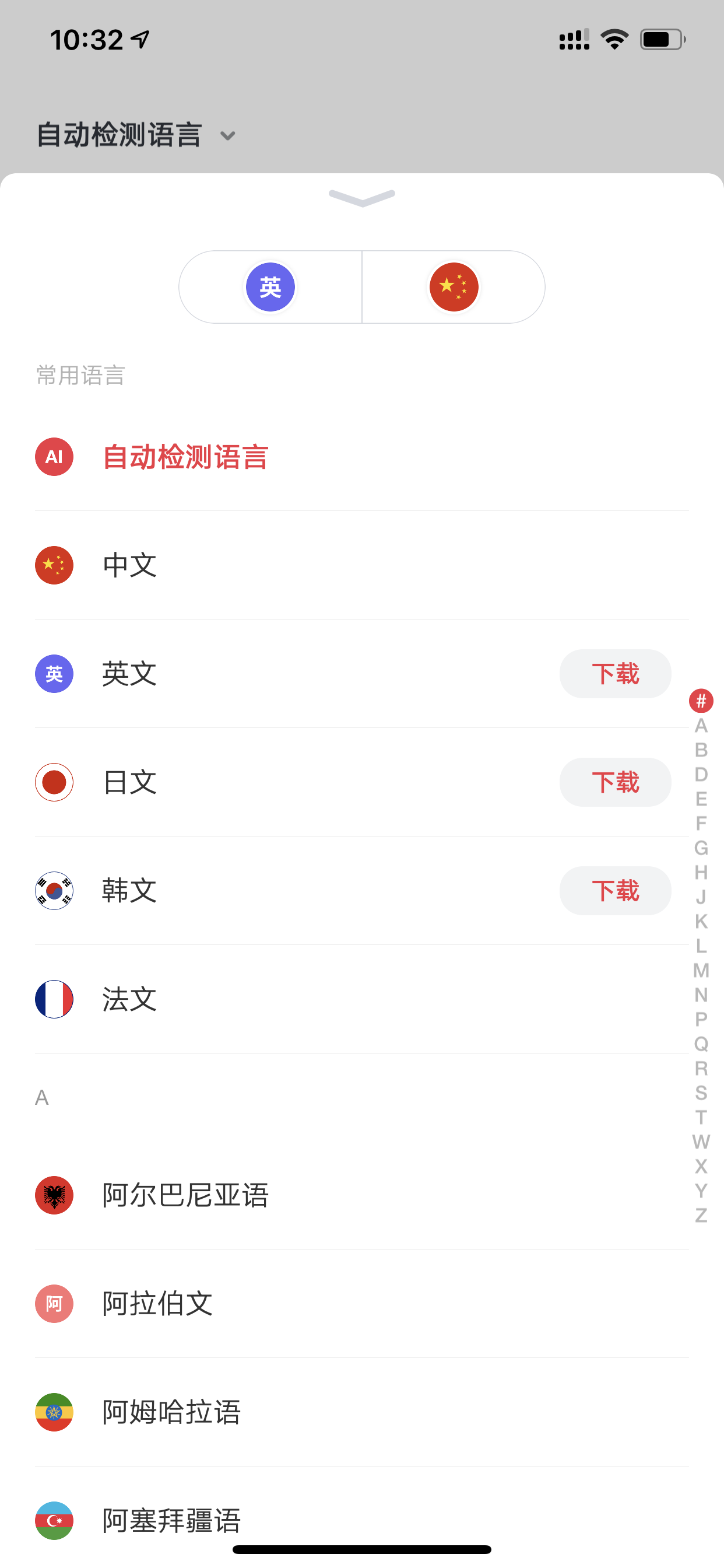Jump to letter Z in the index
The height and width of the screenshot is (1568, 724).
[x=701, y=1215]
